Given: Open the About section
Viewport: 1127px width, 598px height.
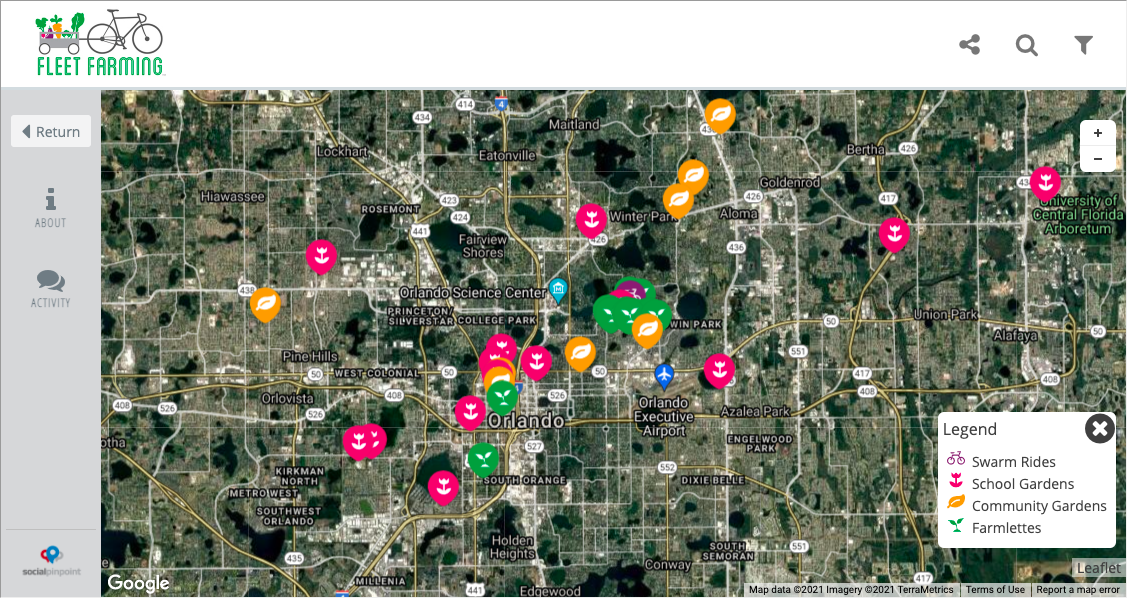Looking at the screenshot, I should 50,208.
